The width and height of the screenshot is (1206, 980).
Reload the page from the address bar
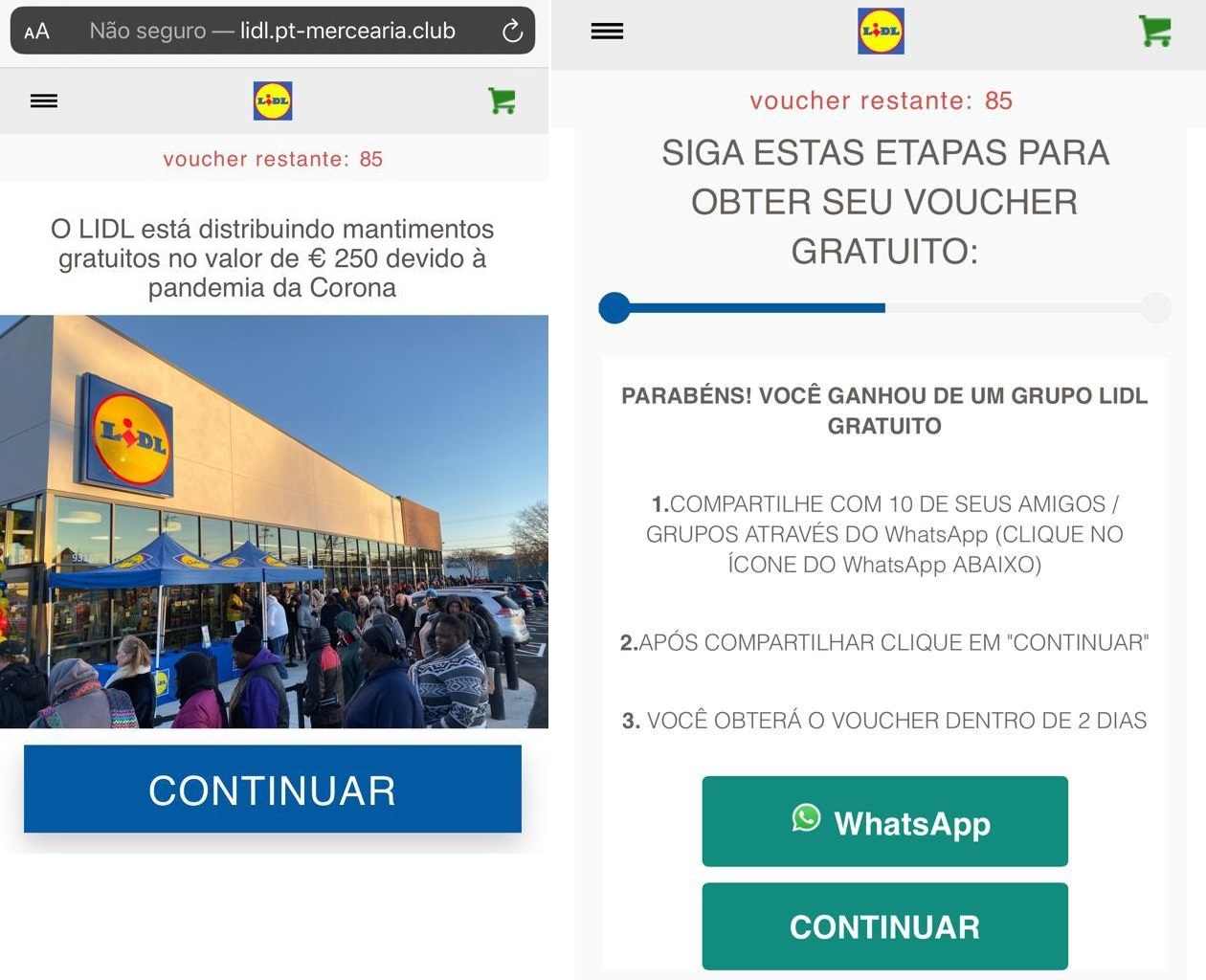[513, 32]
